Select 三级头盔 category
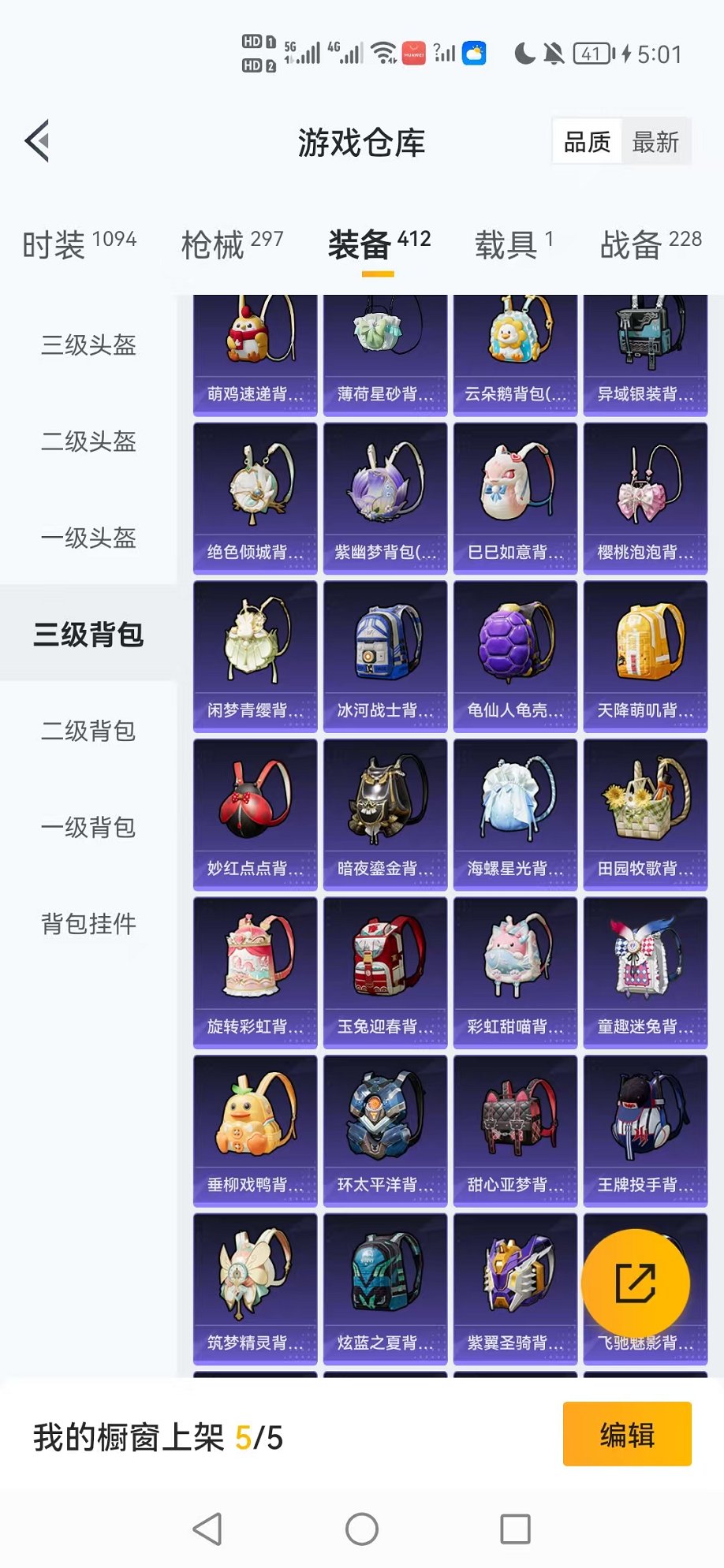 point(88,345)
